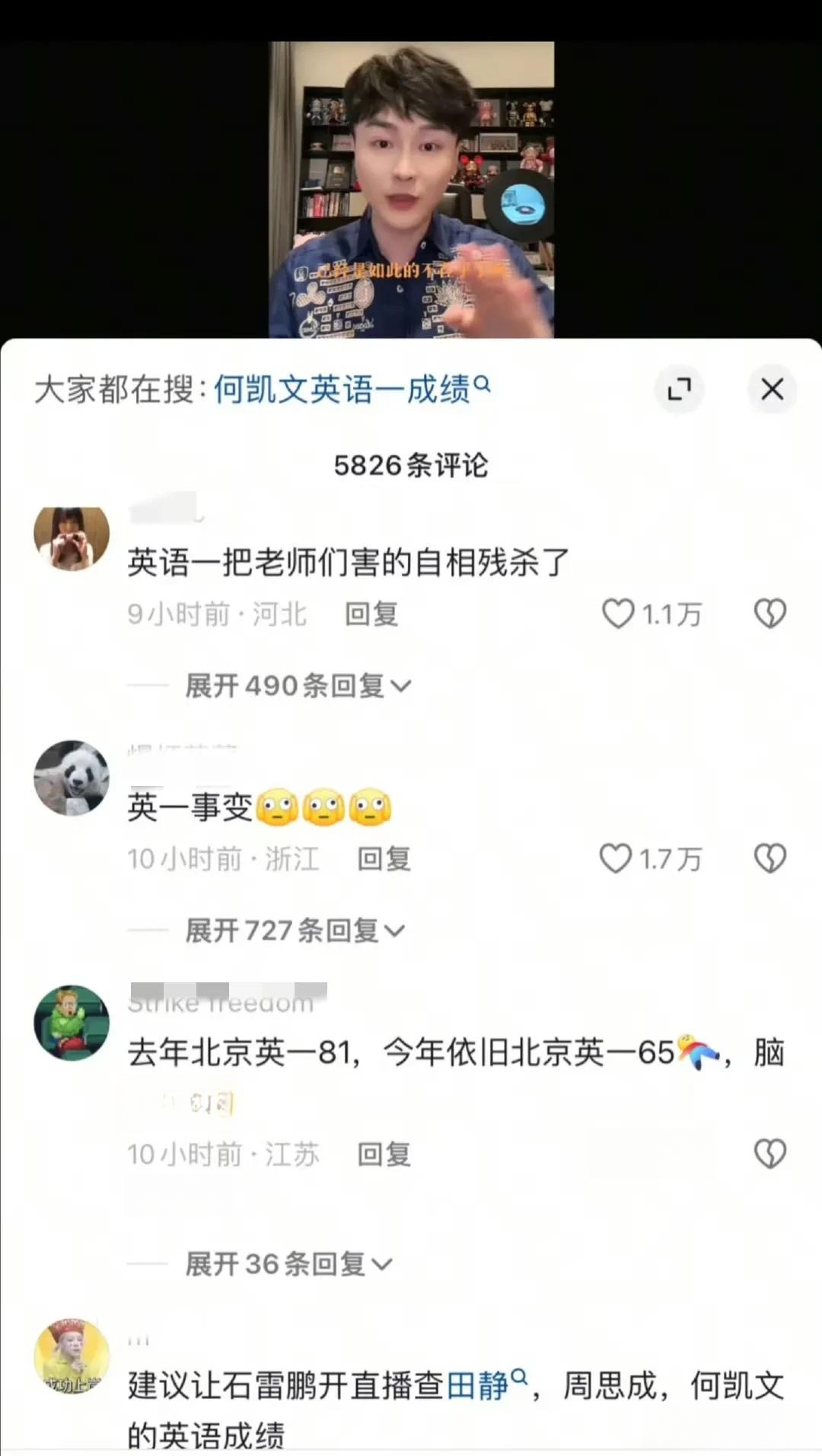
Task: Dislike the 去年北京英一81 comment
Action: [x=769, y=1154]
